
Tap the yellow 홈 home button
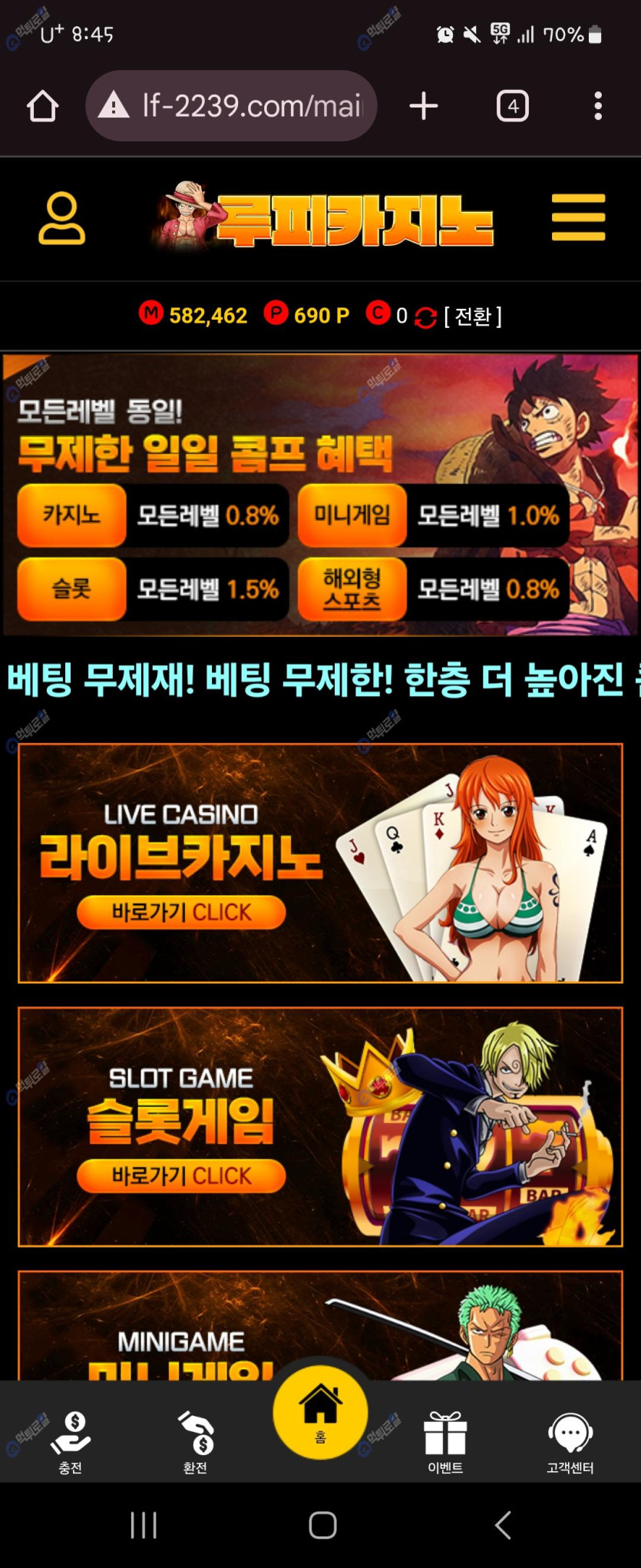[320, 1412]
